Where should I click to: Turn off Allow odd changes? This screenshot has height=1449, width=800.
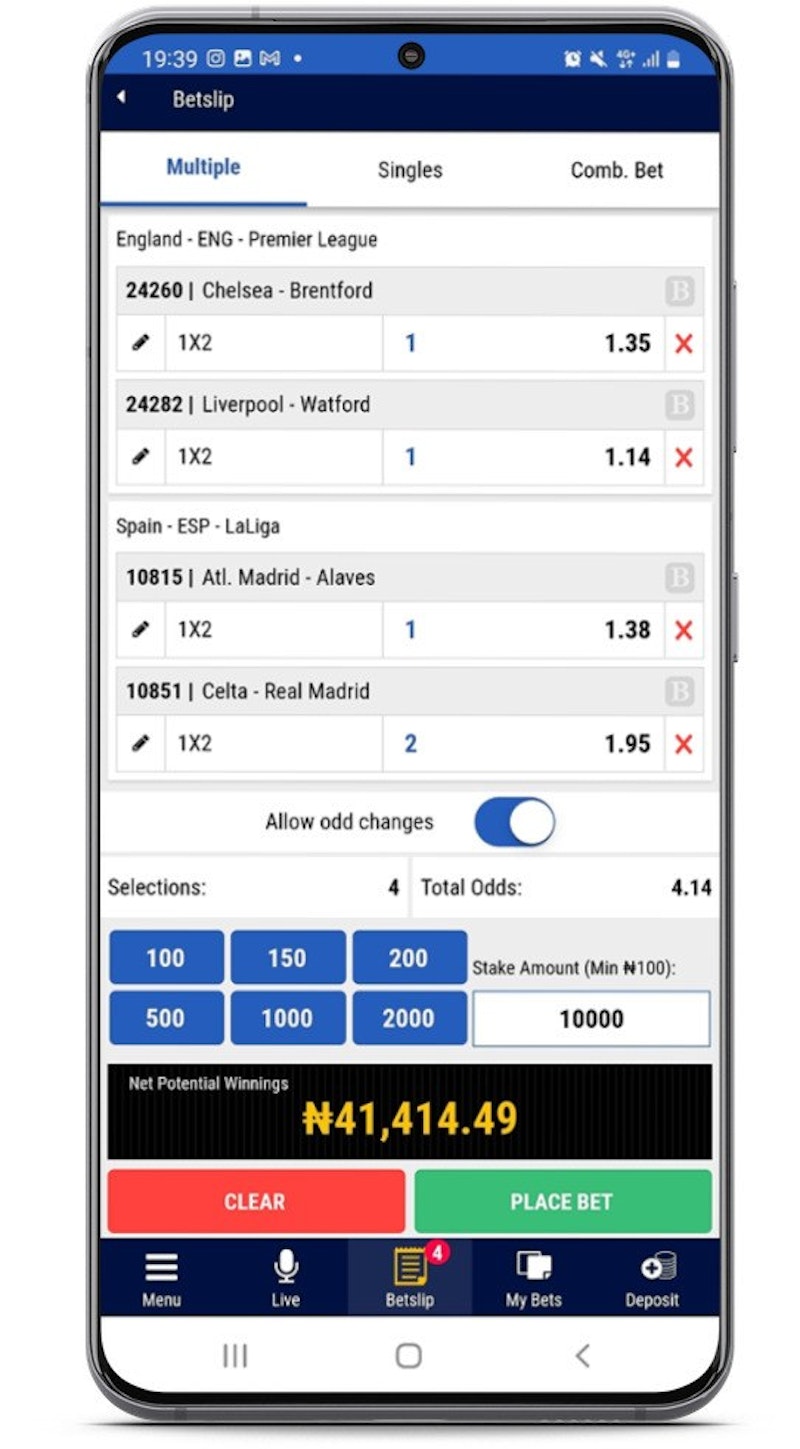click(514, 822)
